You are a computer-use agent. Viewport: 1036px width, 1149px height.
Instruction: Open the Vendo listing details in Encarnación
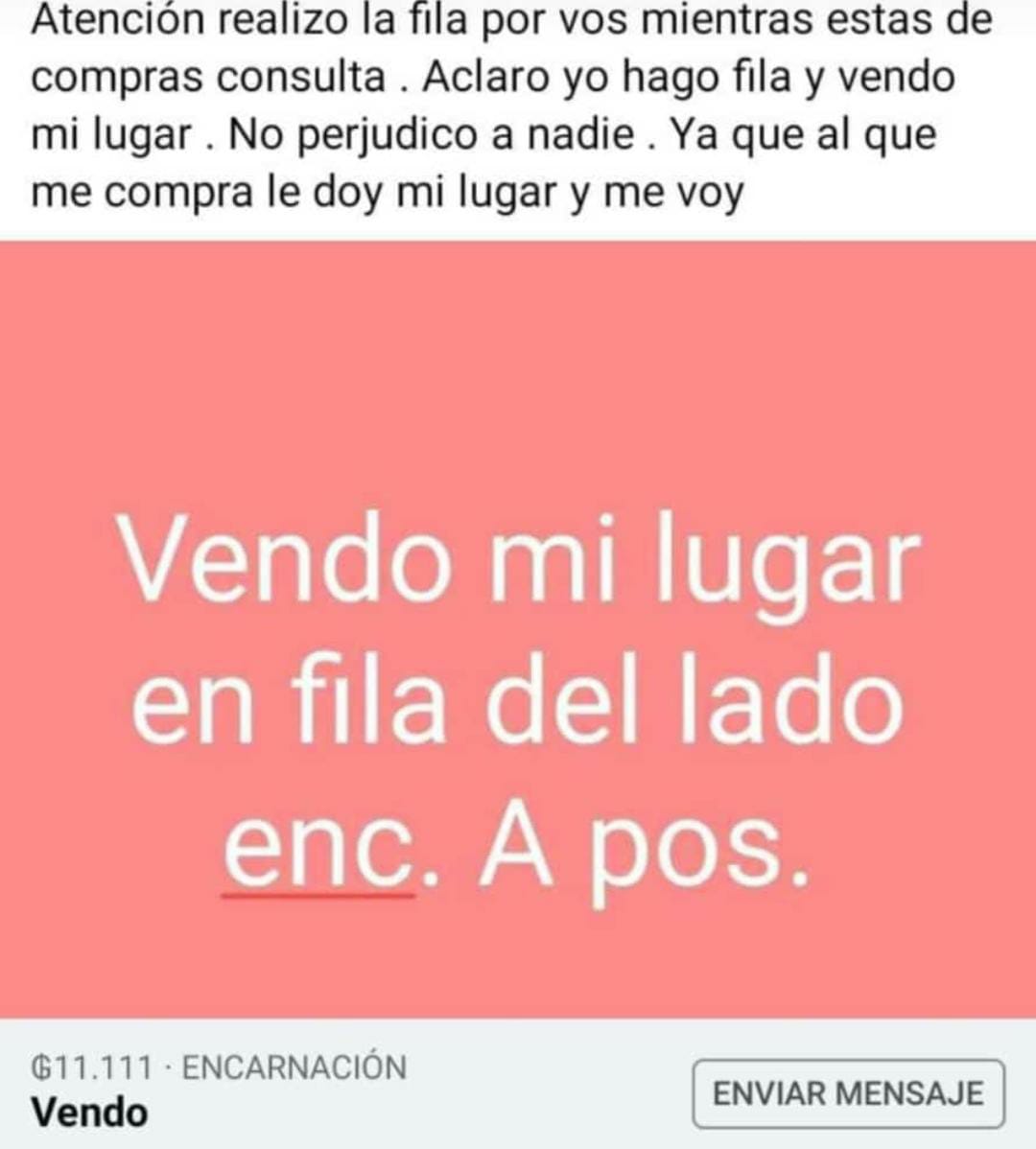(x=91, y=1113)
